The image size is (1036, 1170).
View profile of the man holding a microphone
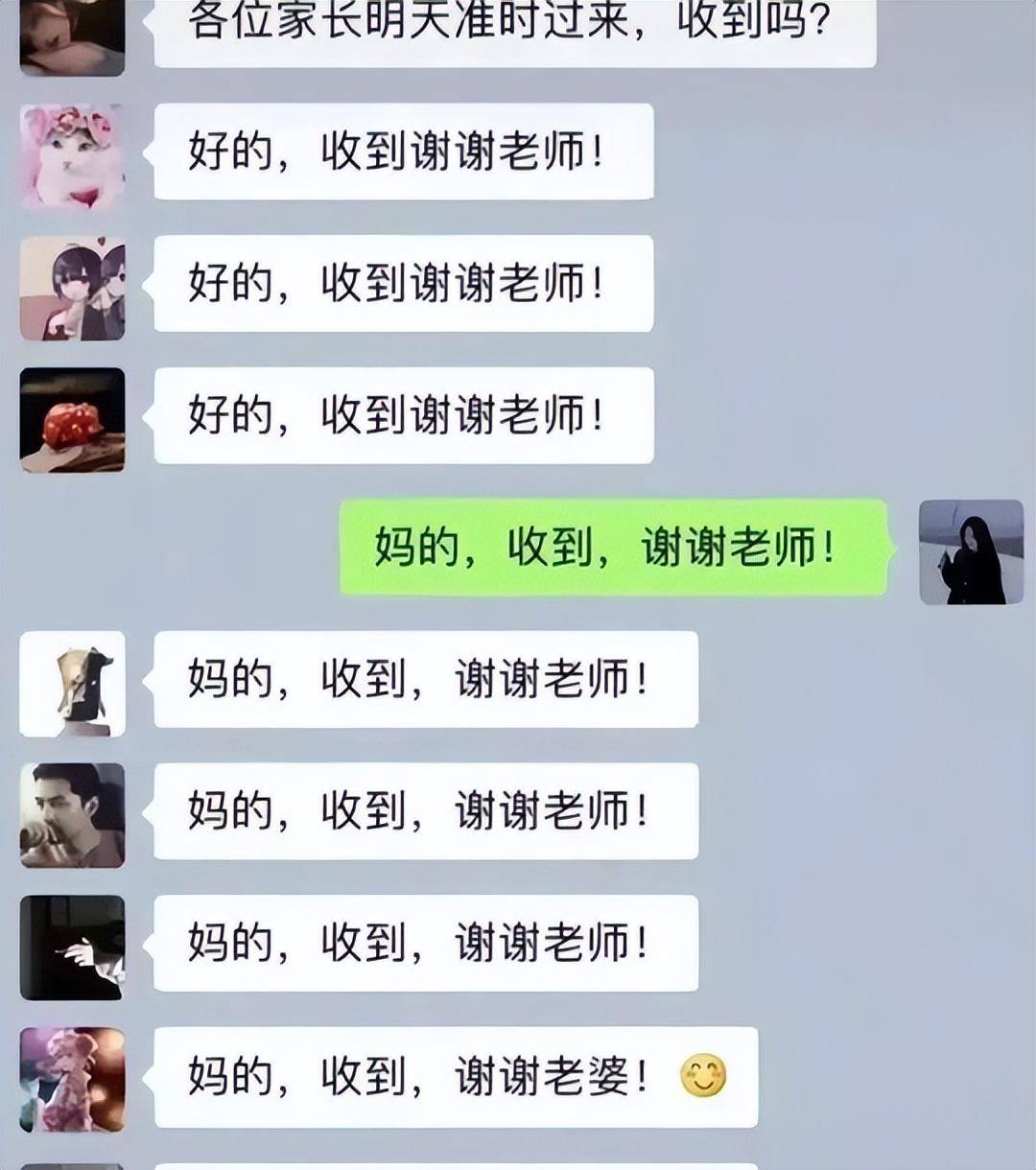click(x=73, y=815)
